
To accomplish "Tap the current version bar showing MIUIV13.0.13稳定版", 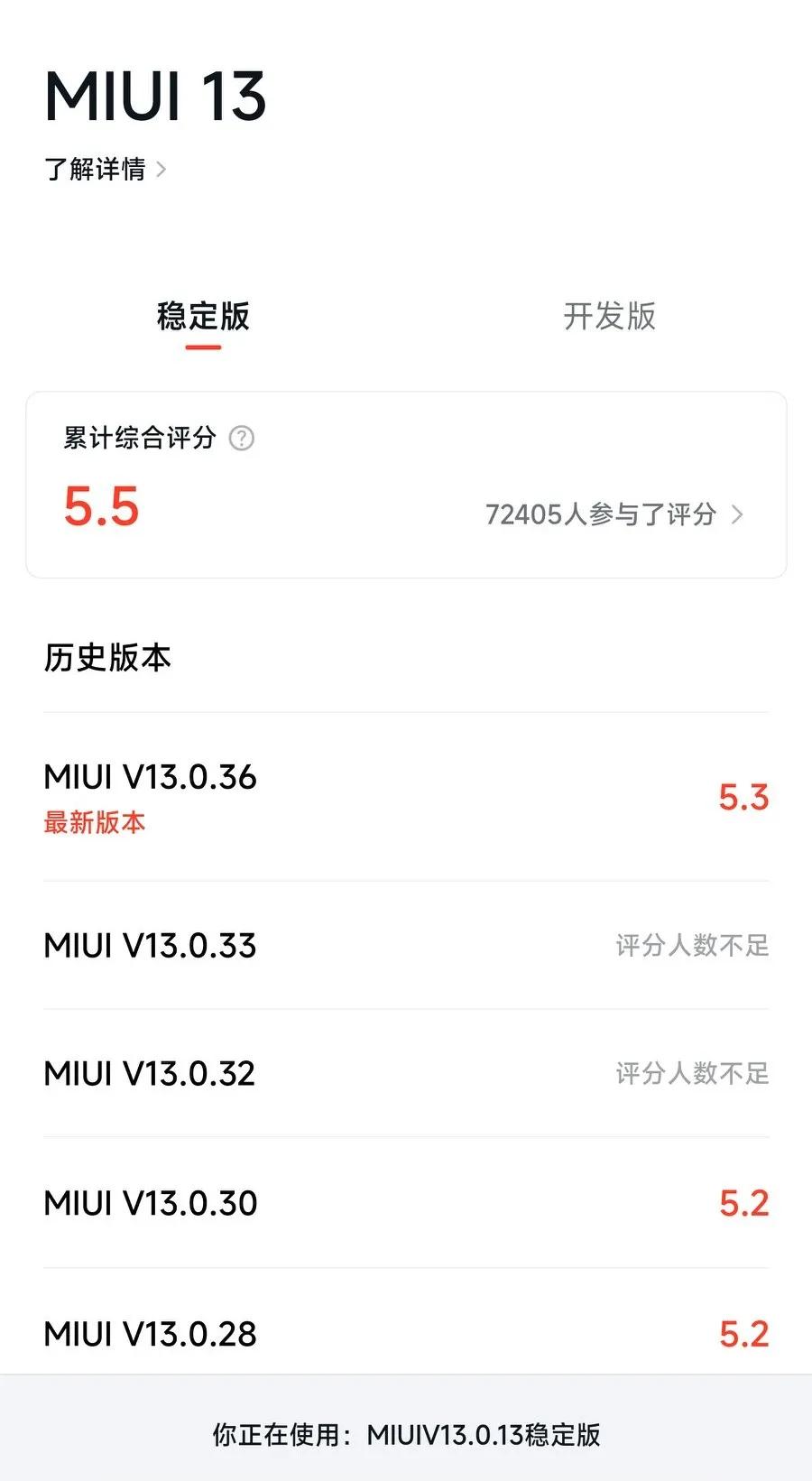I will 406,1434.
